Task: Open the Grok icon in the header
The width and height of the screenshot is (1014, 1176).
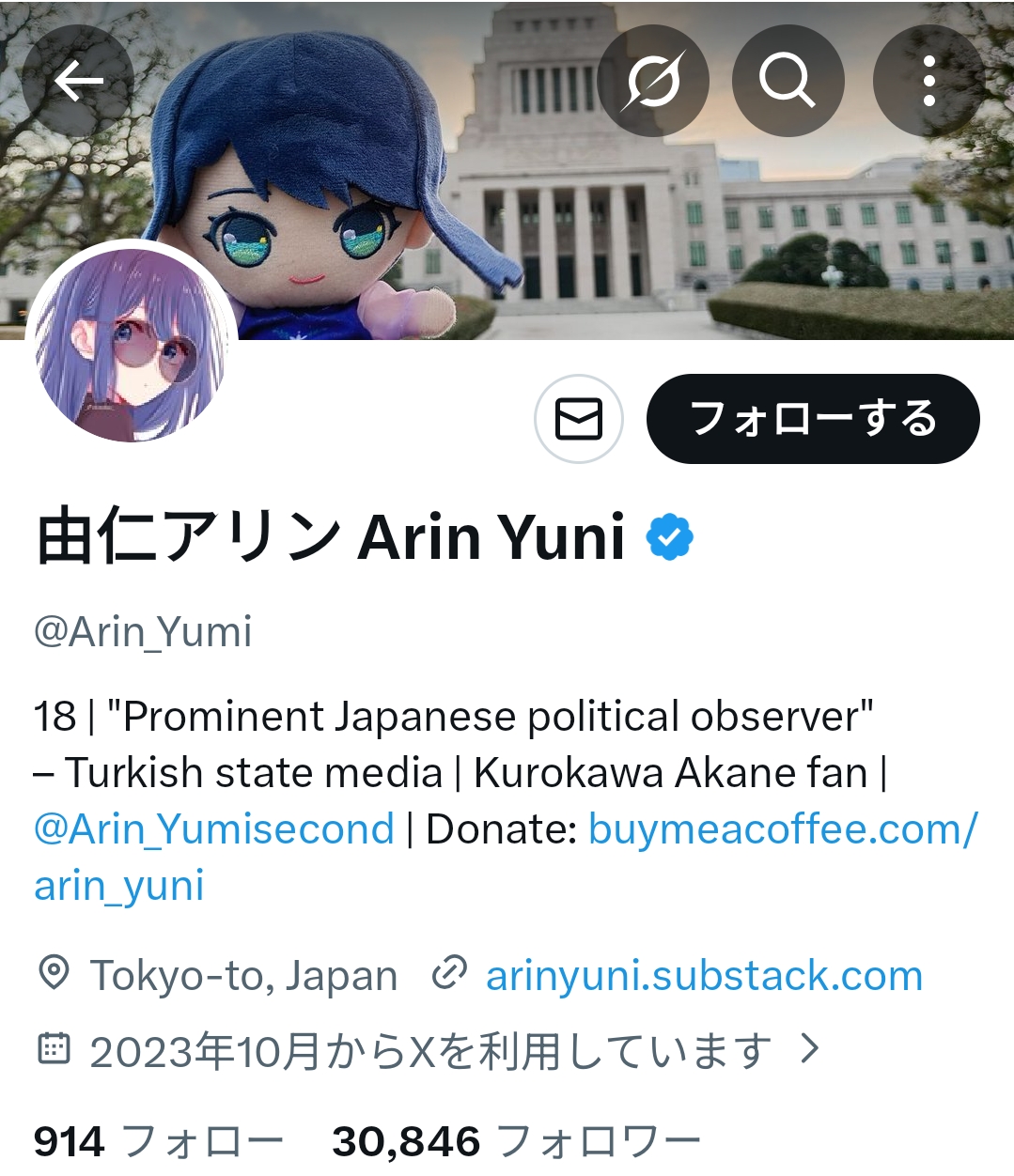Action: click(x=653, y=82)
